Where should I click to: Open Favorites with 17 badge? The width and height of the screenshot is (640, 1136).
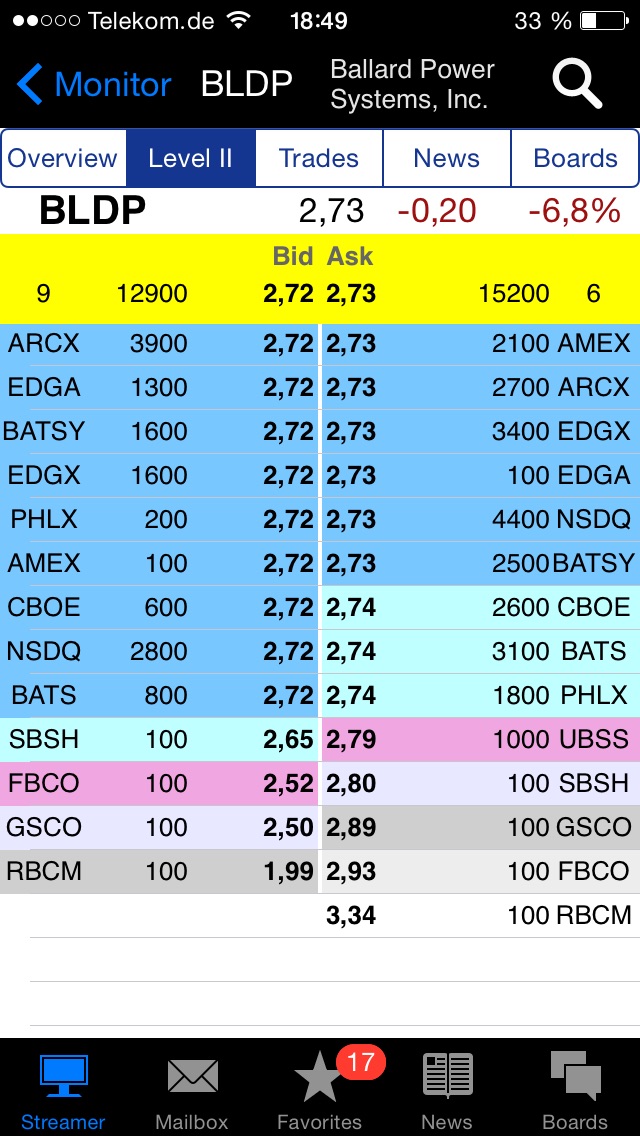click(x=319, y=1090)
